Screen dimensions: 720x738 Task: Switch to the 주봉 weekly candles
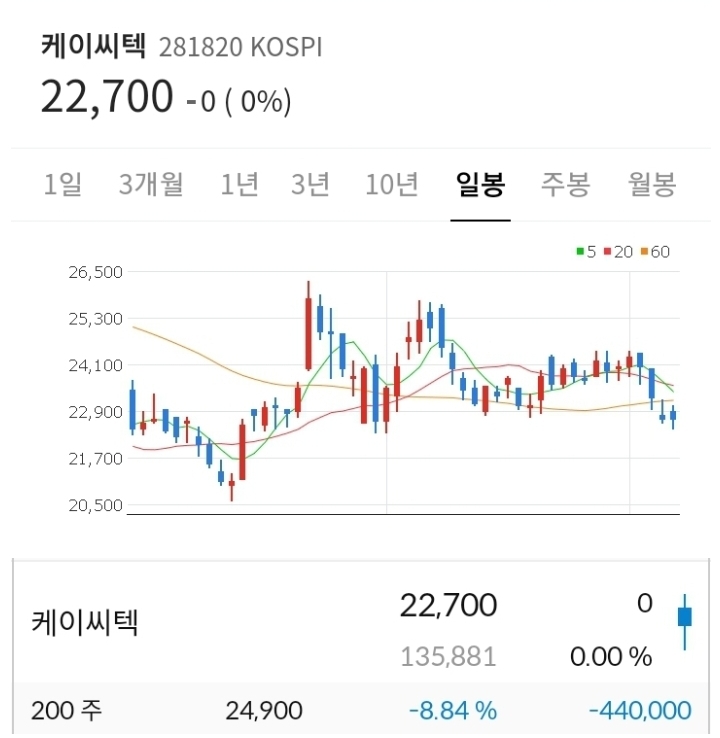click(x=566, y=185)
